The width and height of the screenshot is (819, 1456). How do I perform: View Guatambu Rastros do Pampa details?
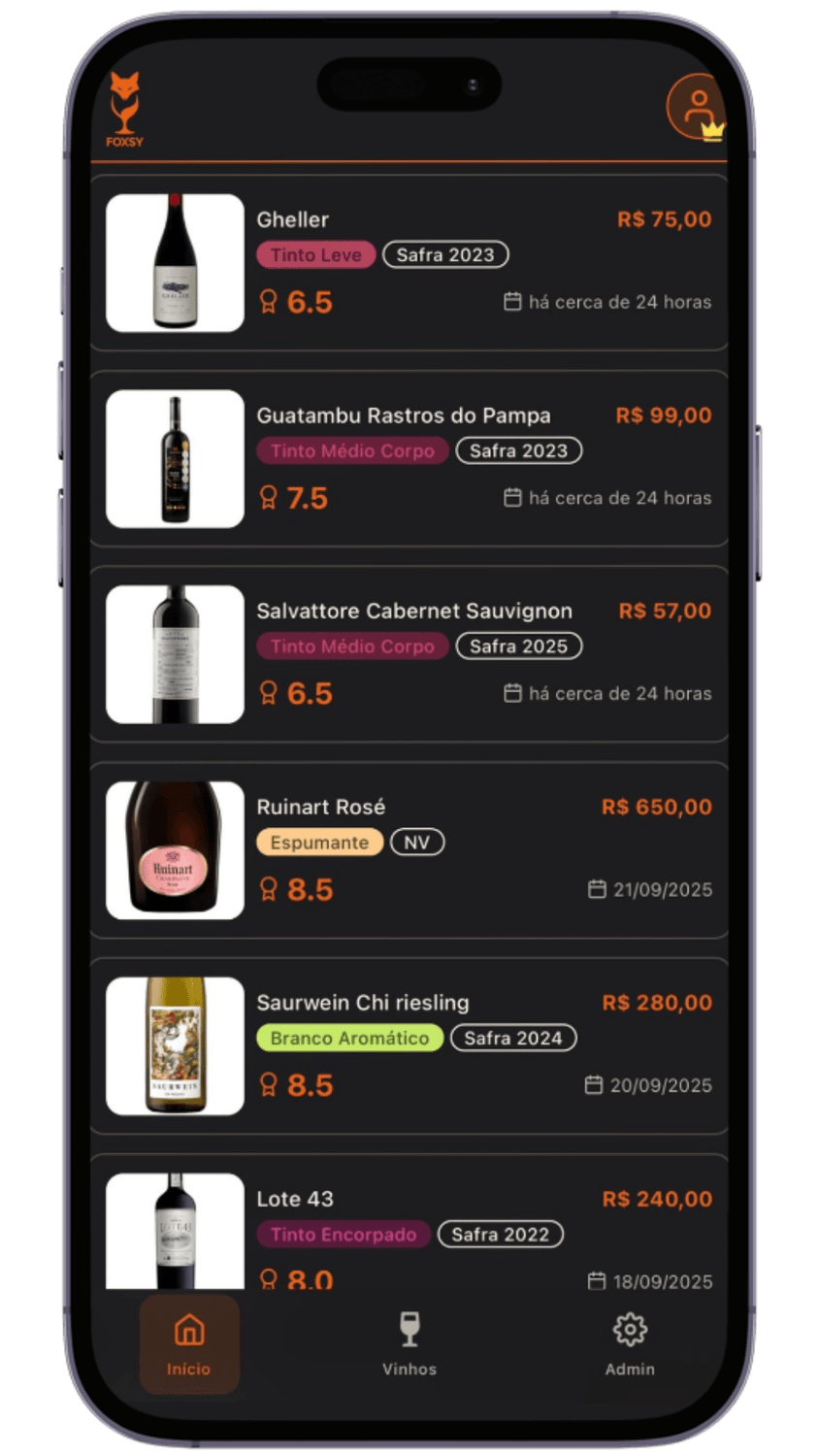[409, 459]
